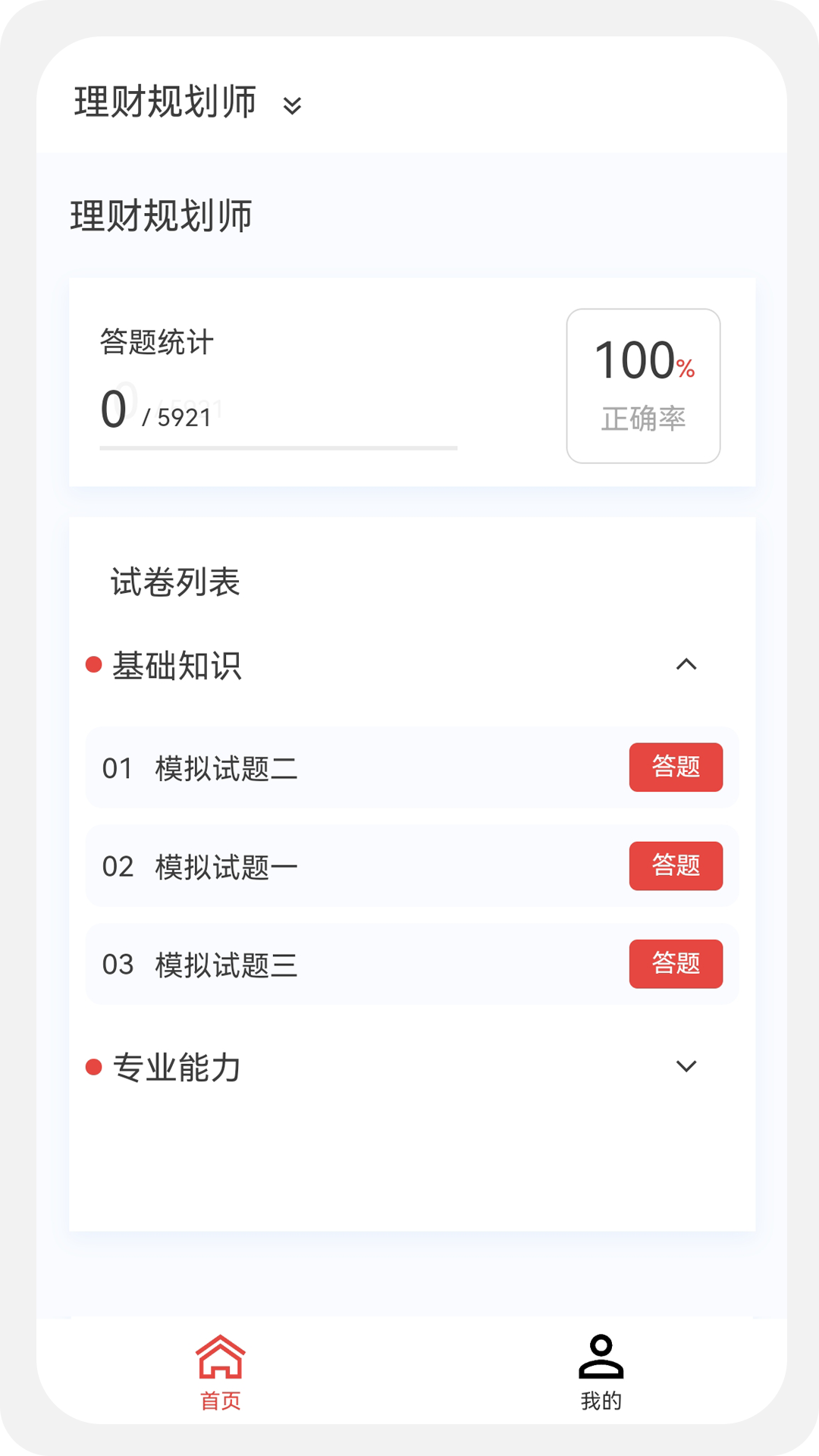Collapse the 基础知识 section
The image size is (819, 1456).
pos(686,665)
